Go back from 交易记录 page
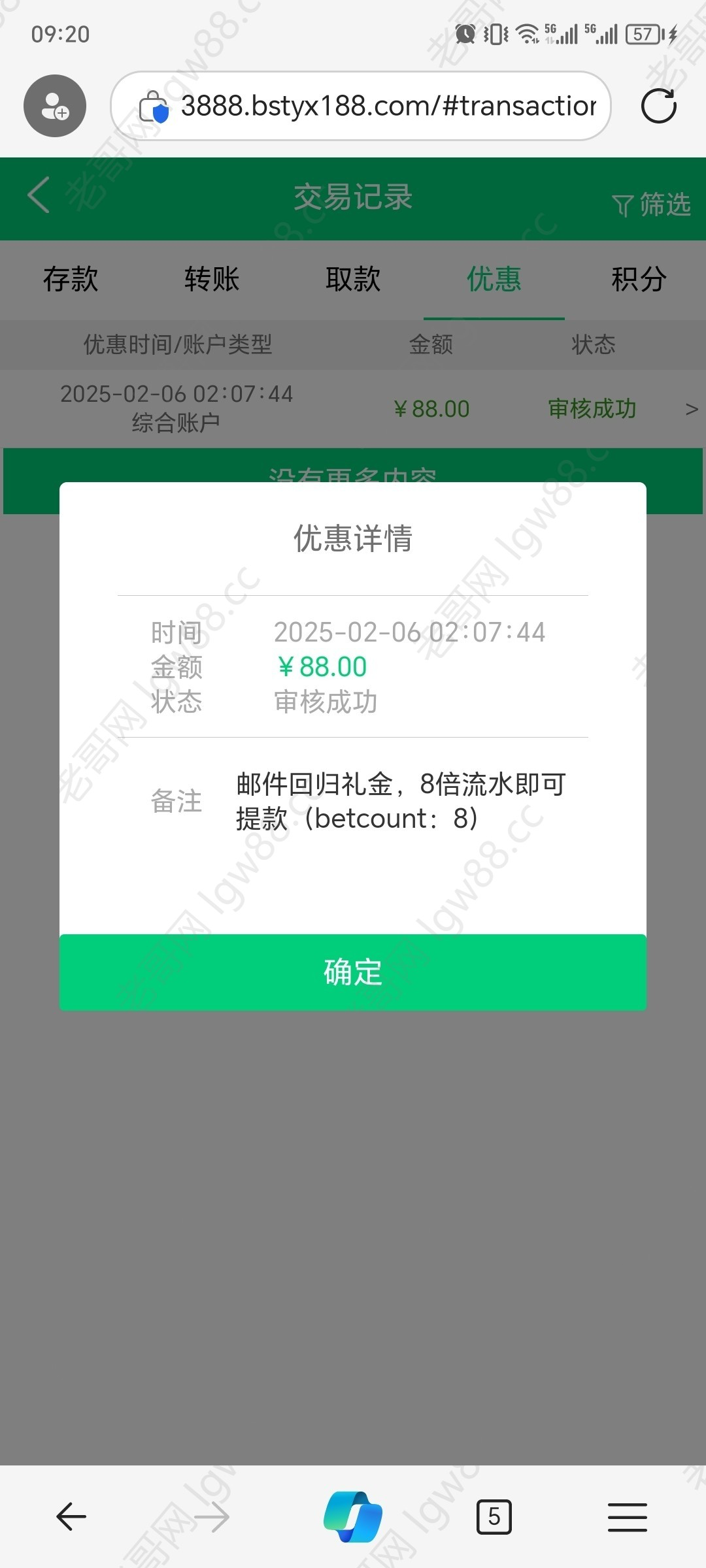The width and height of the screenshot is (706, 1568). (39, 195)
